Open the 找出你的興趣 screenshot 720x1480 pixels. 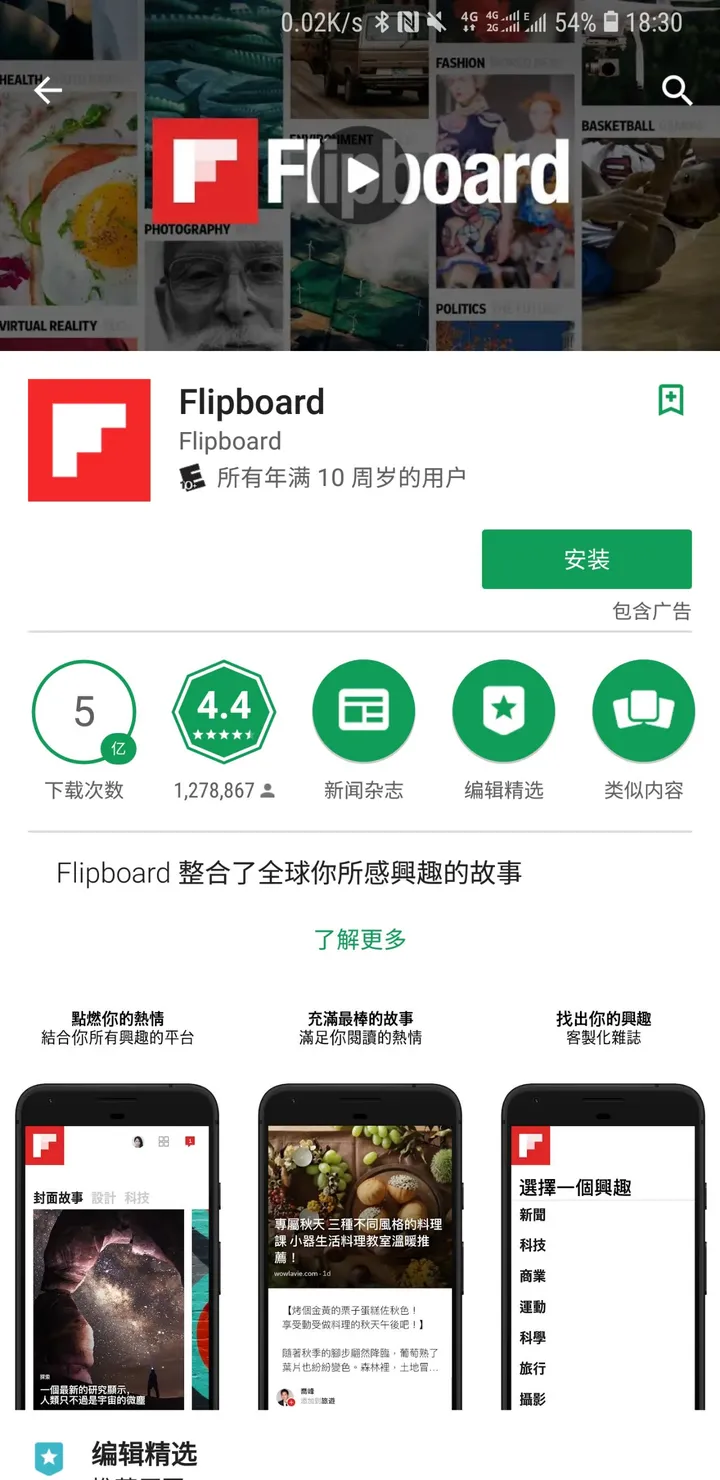coord(603,1240)
